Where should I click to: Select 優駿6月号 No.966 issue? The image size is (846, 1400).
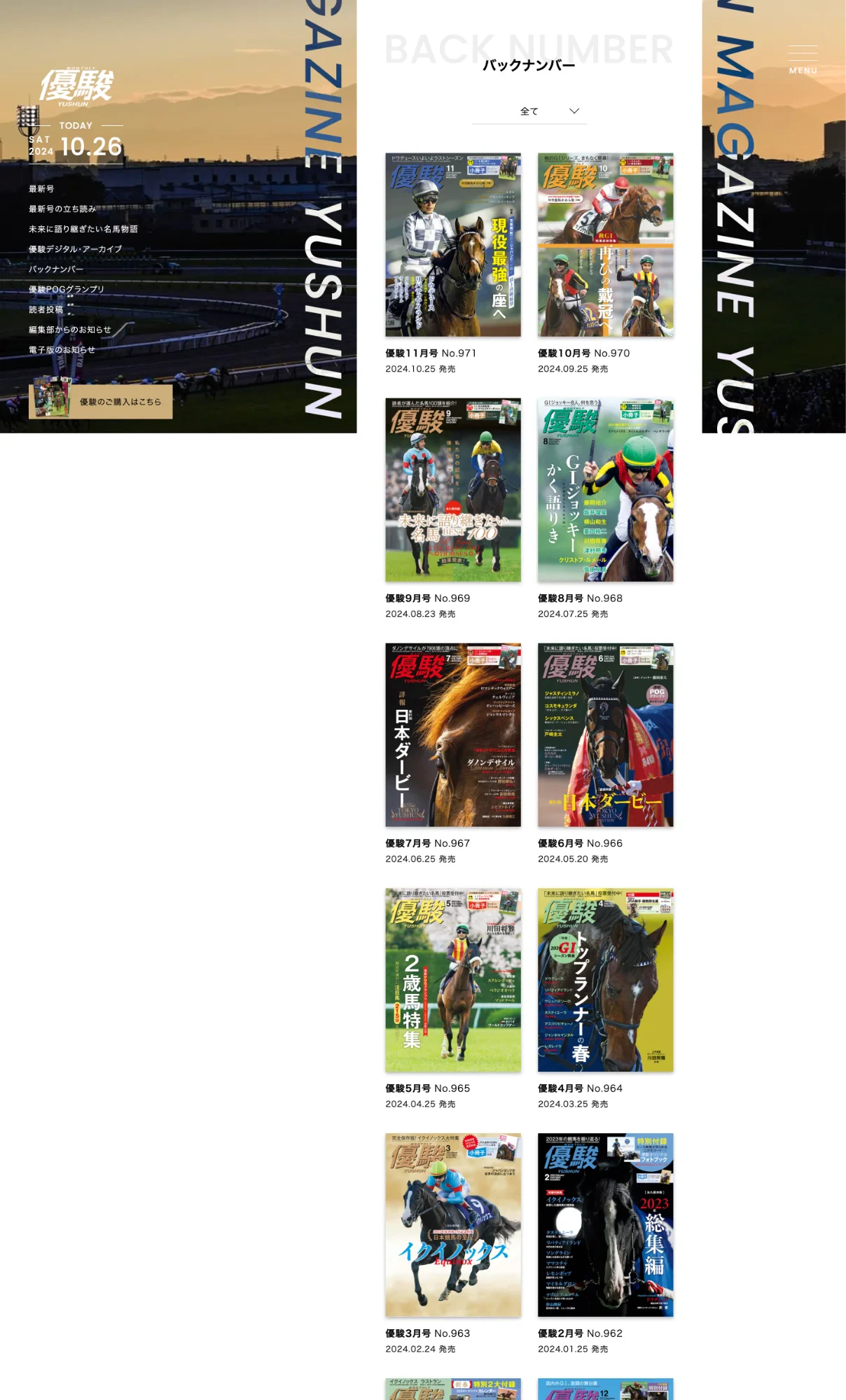pos(605,735)
